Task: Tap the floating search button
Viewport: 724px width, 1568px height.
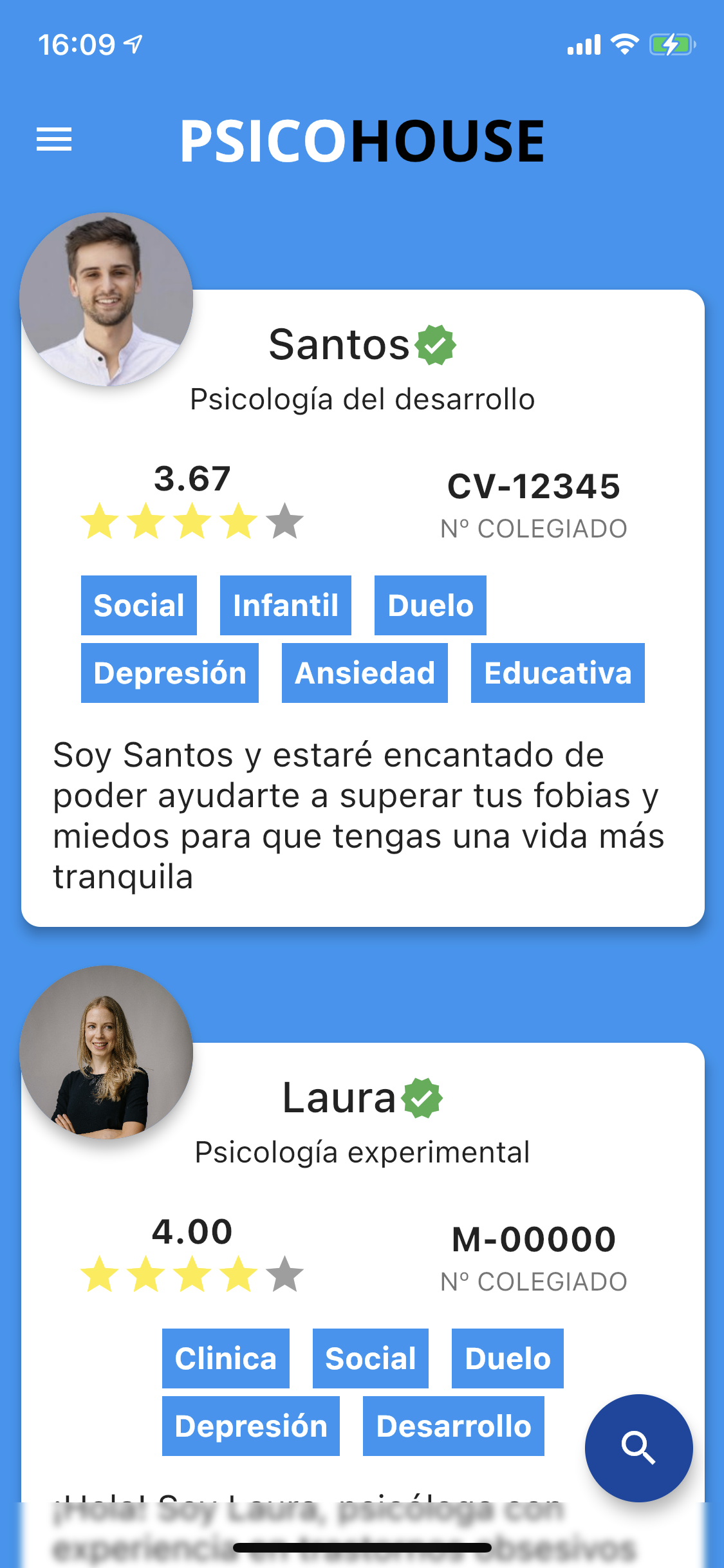Action: [x=638, y=1448]
